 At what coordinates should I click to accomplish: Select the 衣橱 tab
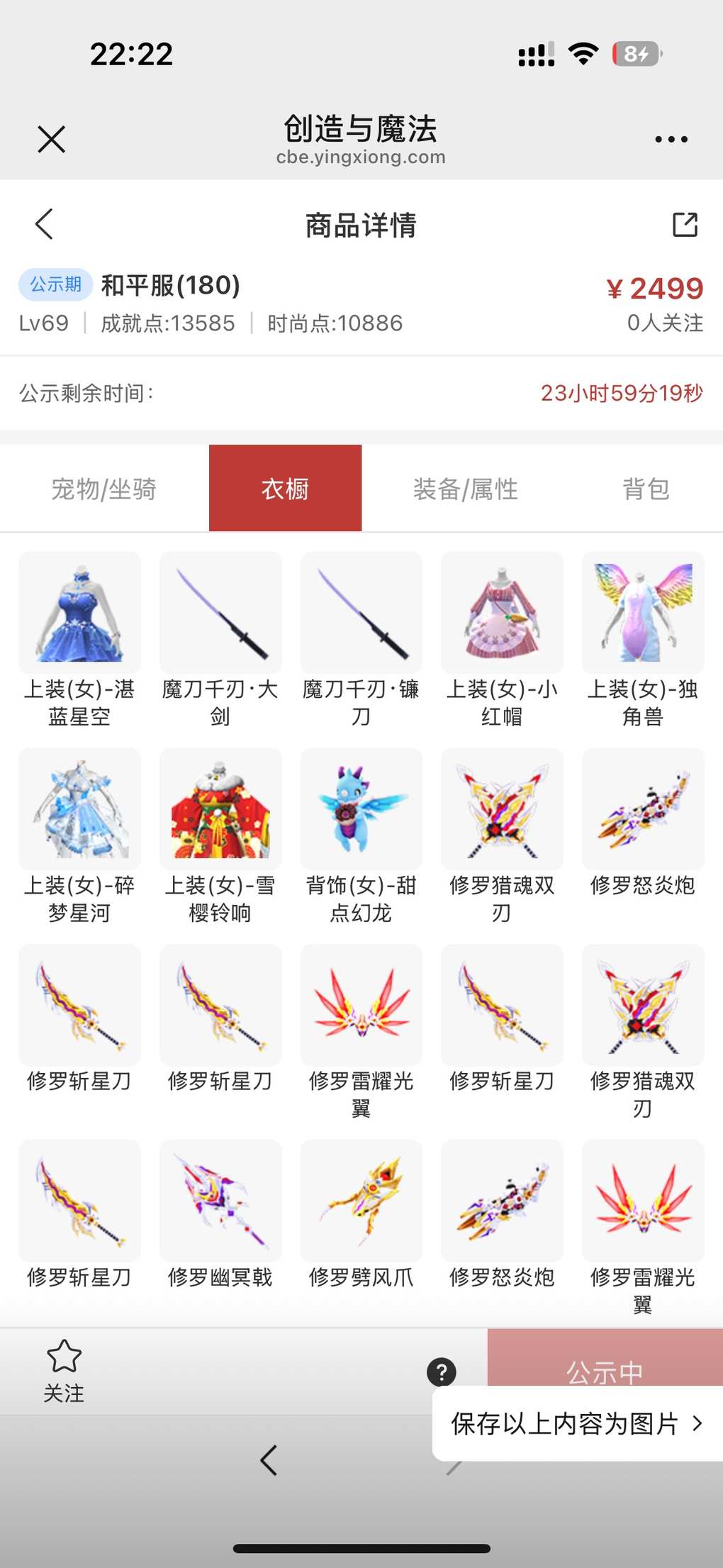point(285,489)
